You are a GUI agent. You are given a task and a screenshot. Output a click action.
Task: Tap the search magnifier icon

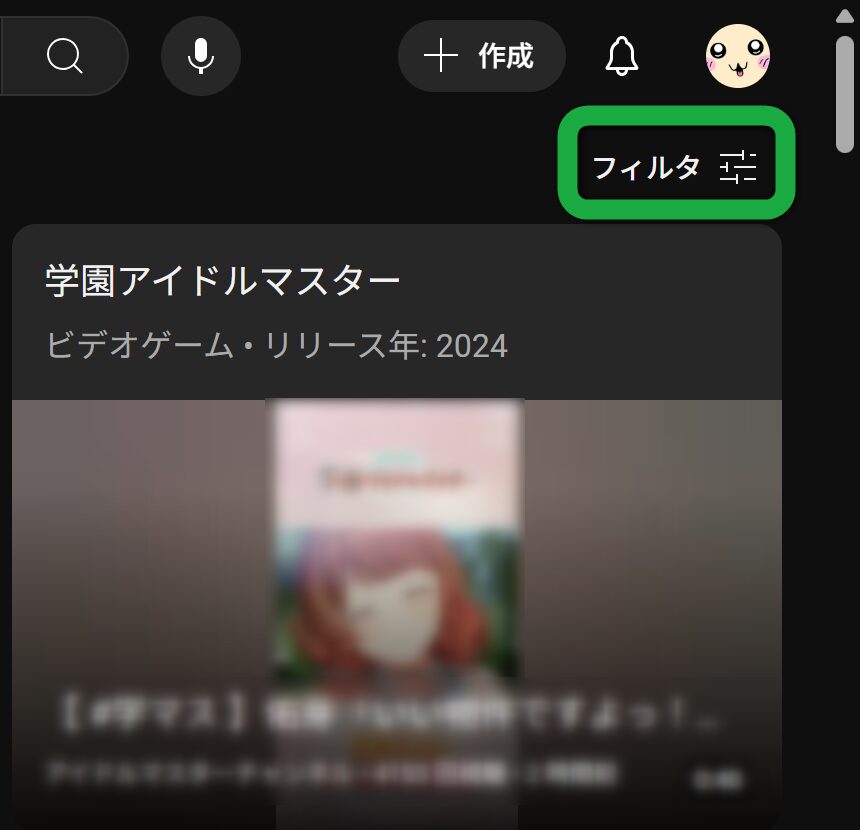click(64, 56)
